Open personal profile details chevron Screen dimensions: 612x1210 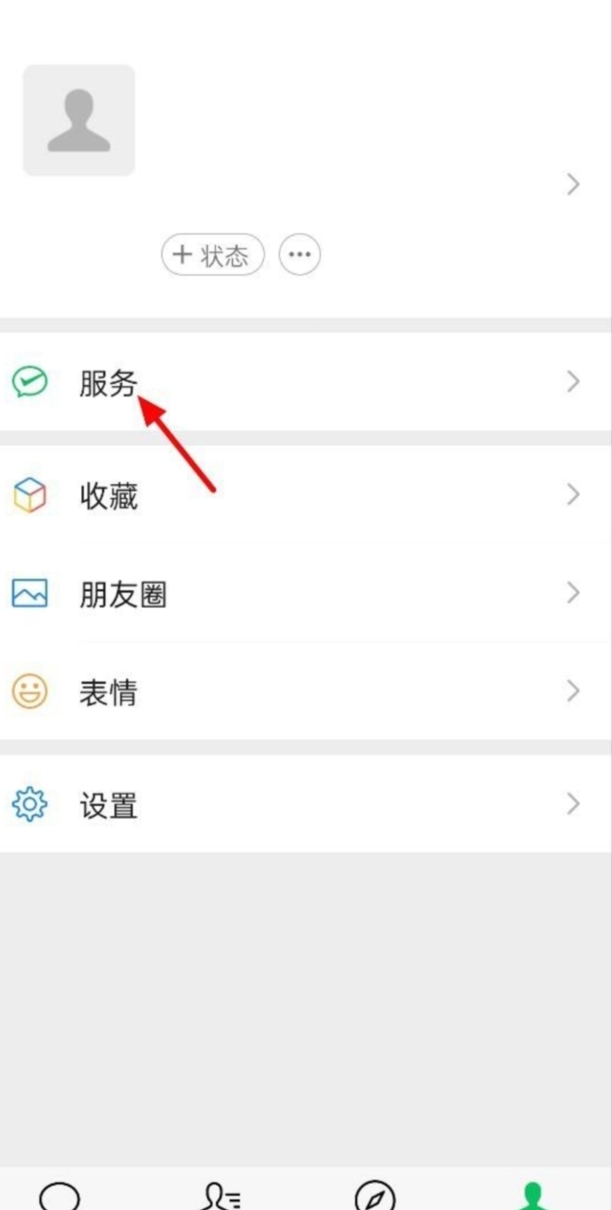[573, 184]
